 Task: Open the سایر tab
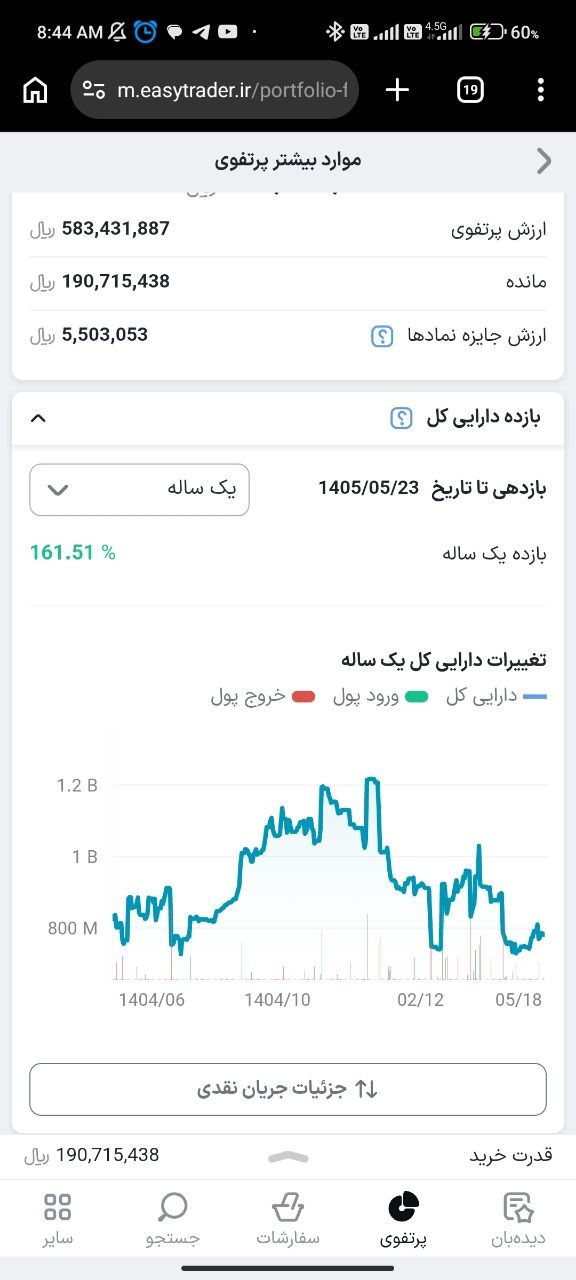pyautogui.click(x=58, y=1219)
